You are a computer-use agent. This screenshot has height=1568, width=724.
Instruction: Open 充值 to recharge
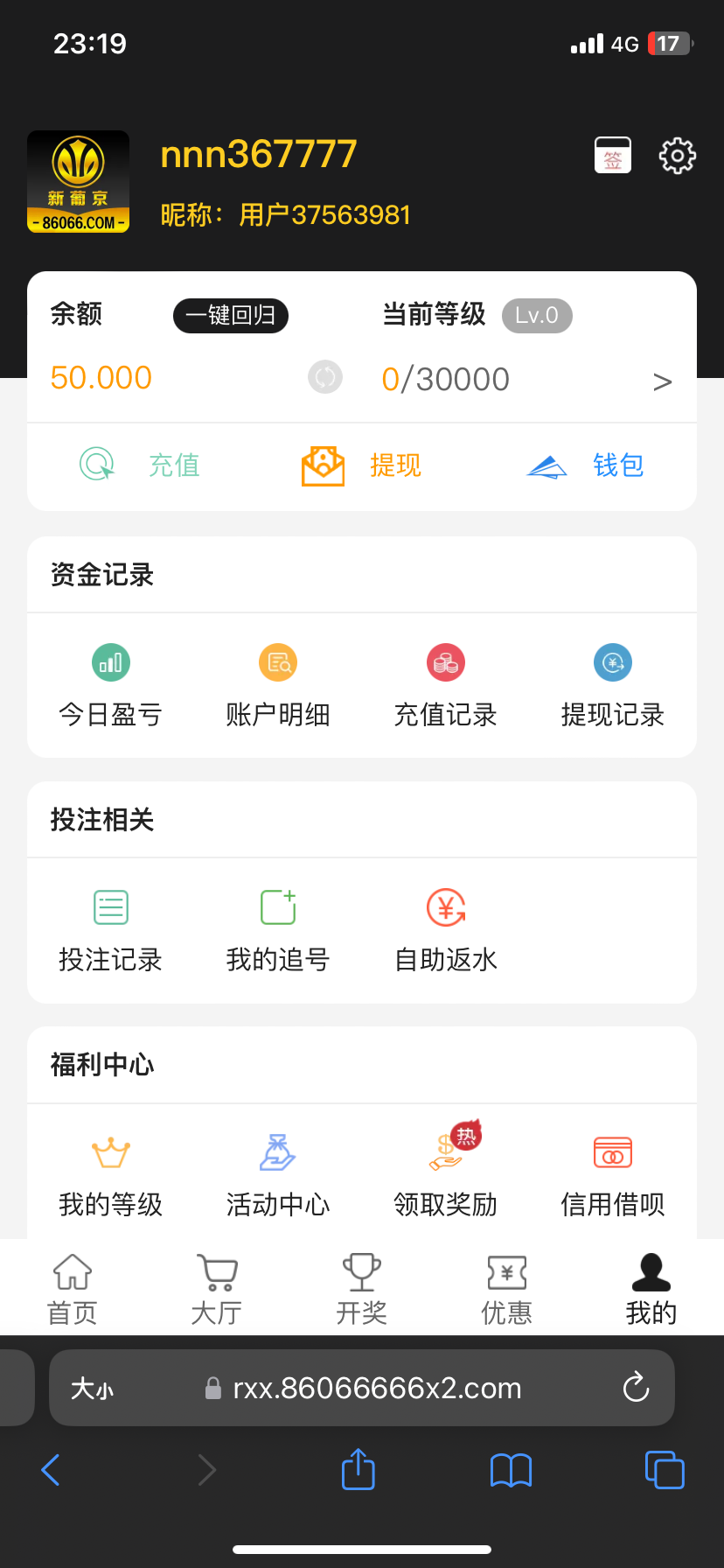pyautogui.click(x=140, y=465)
